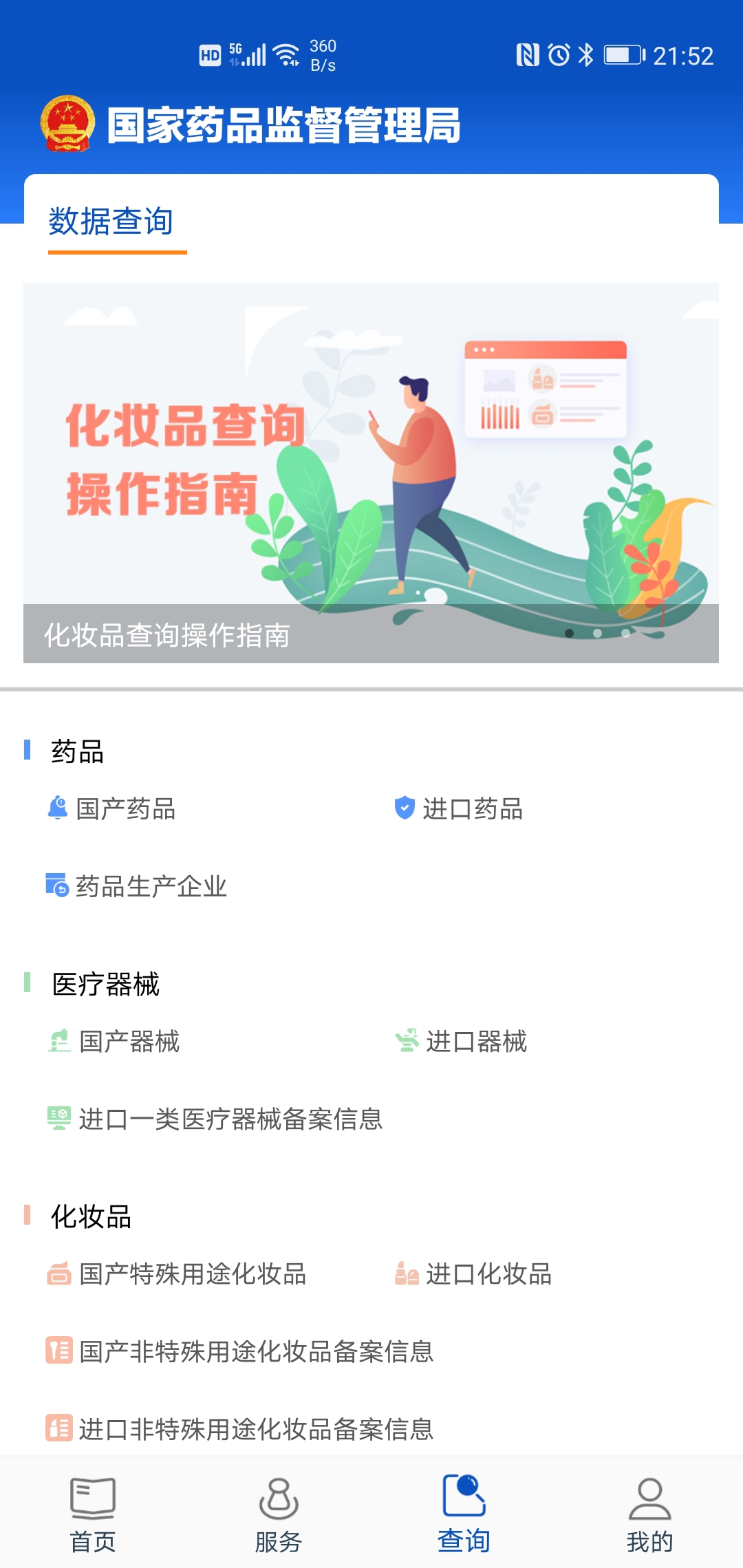This screenshot has width=743, height=1568.
Task: Open 国产非特殊用途化妆品备案信息 list icon
Action: 58,1351
